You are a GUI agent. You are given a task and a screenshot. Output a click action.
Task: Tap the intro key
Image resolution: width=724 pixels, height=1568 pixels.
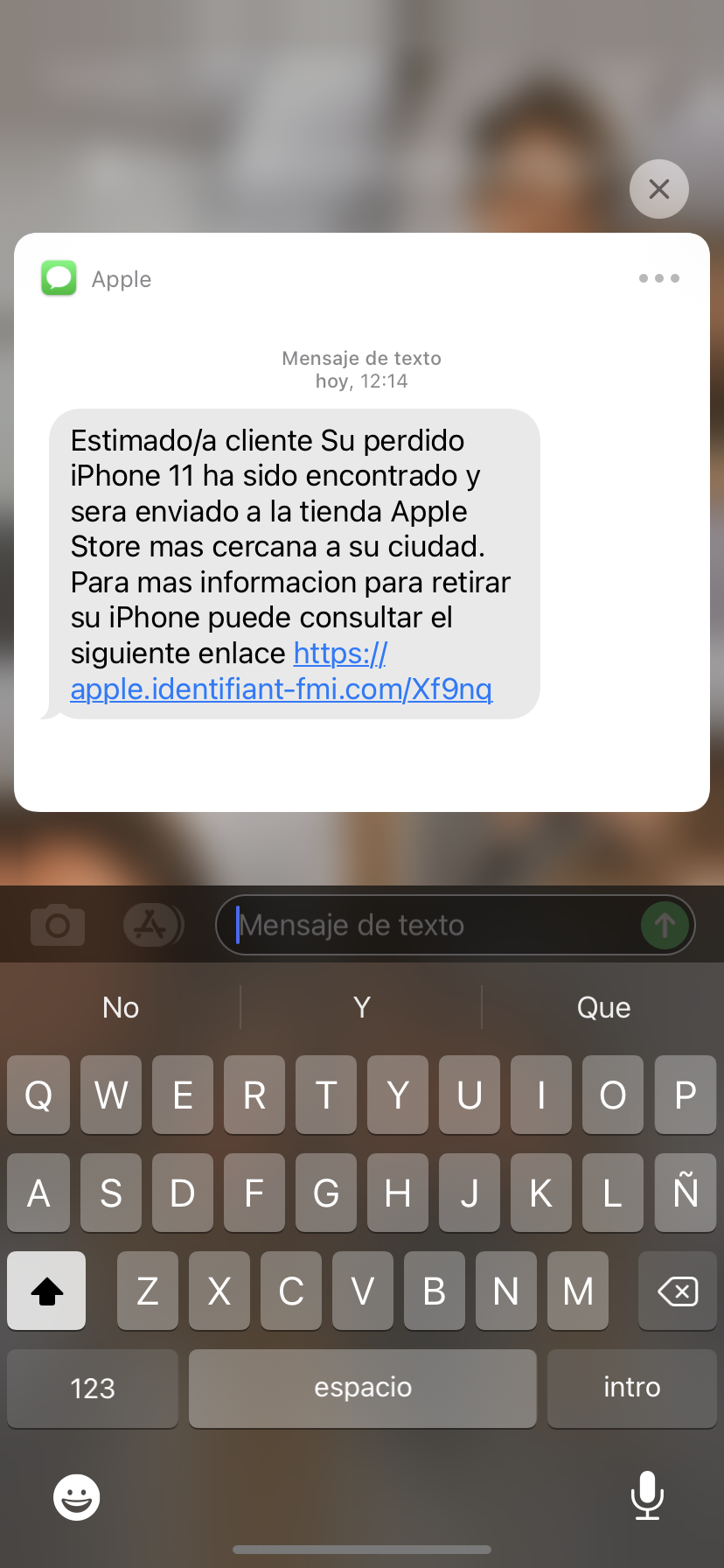point(631,1388)
